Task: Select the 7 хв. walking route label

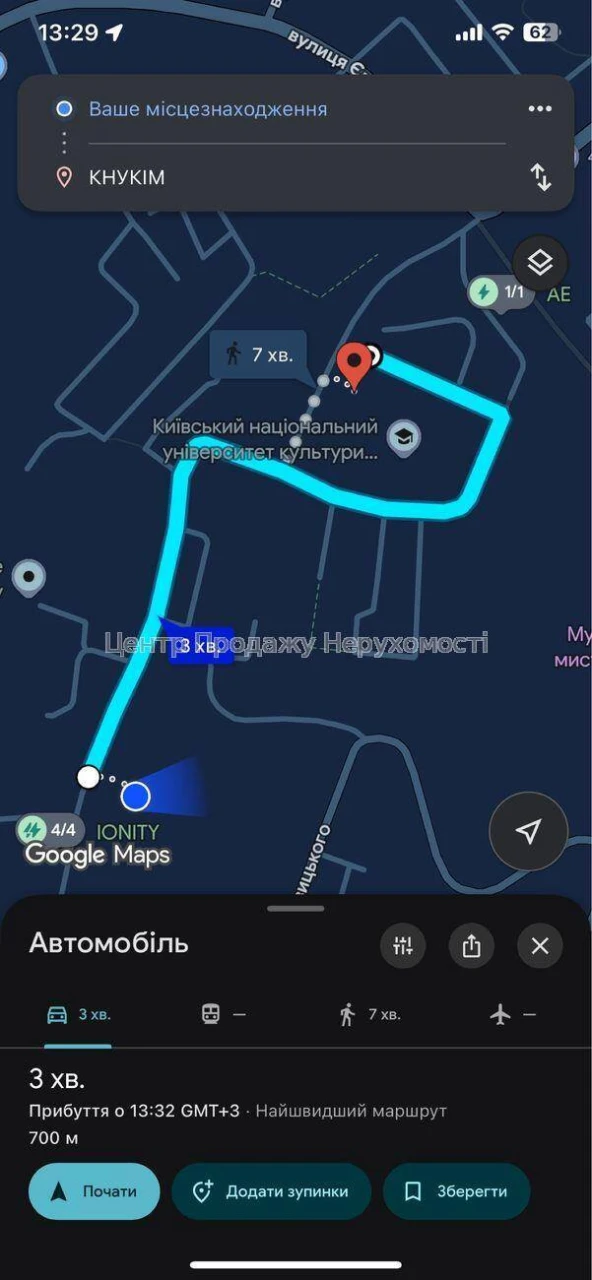Action: [x=259, y=355]
